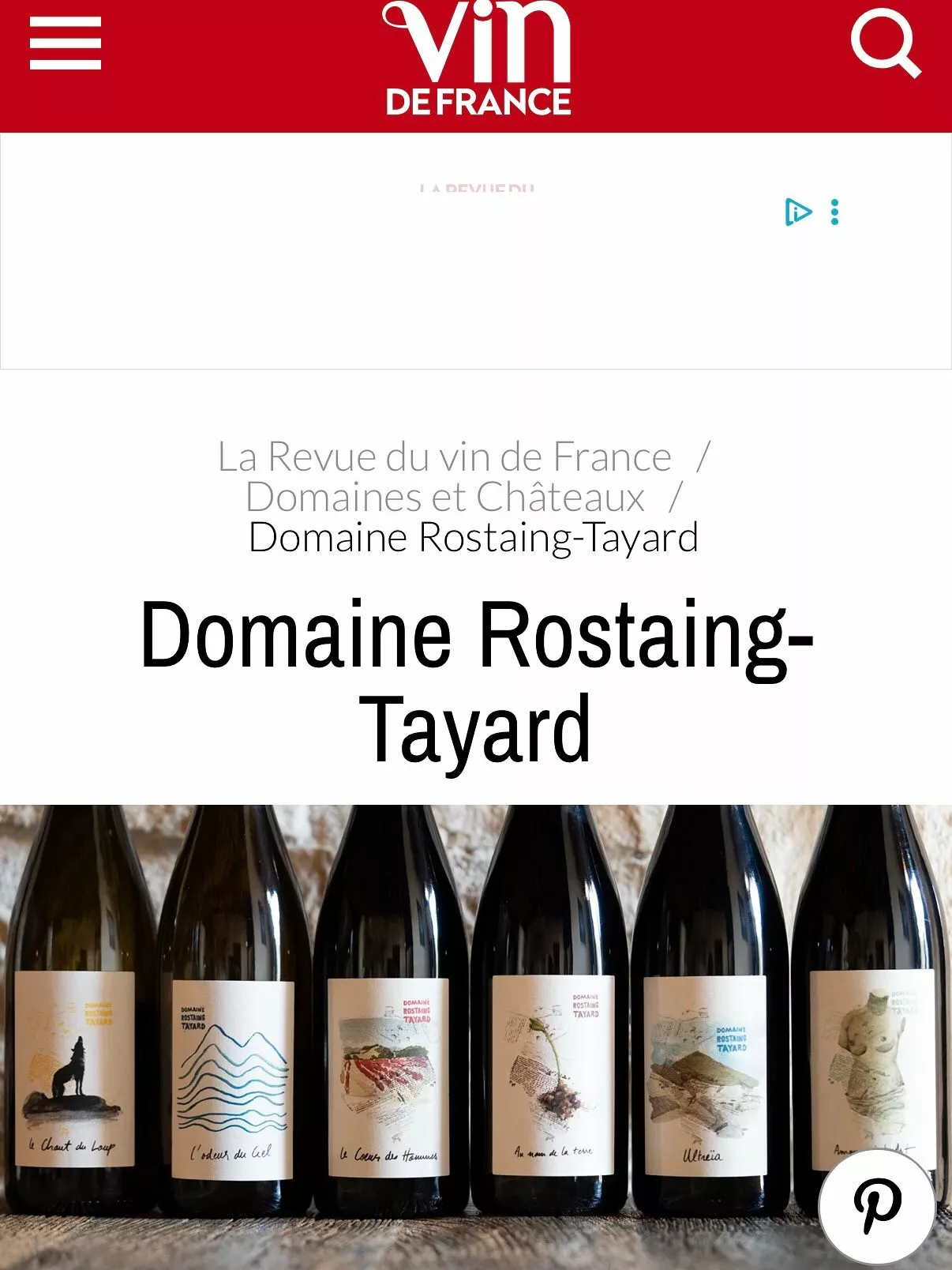Open the hamburger navigation menu

coord(66,44)
